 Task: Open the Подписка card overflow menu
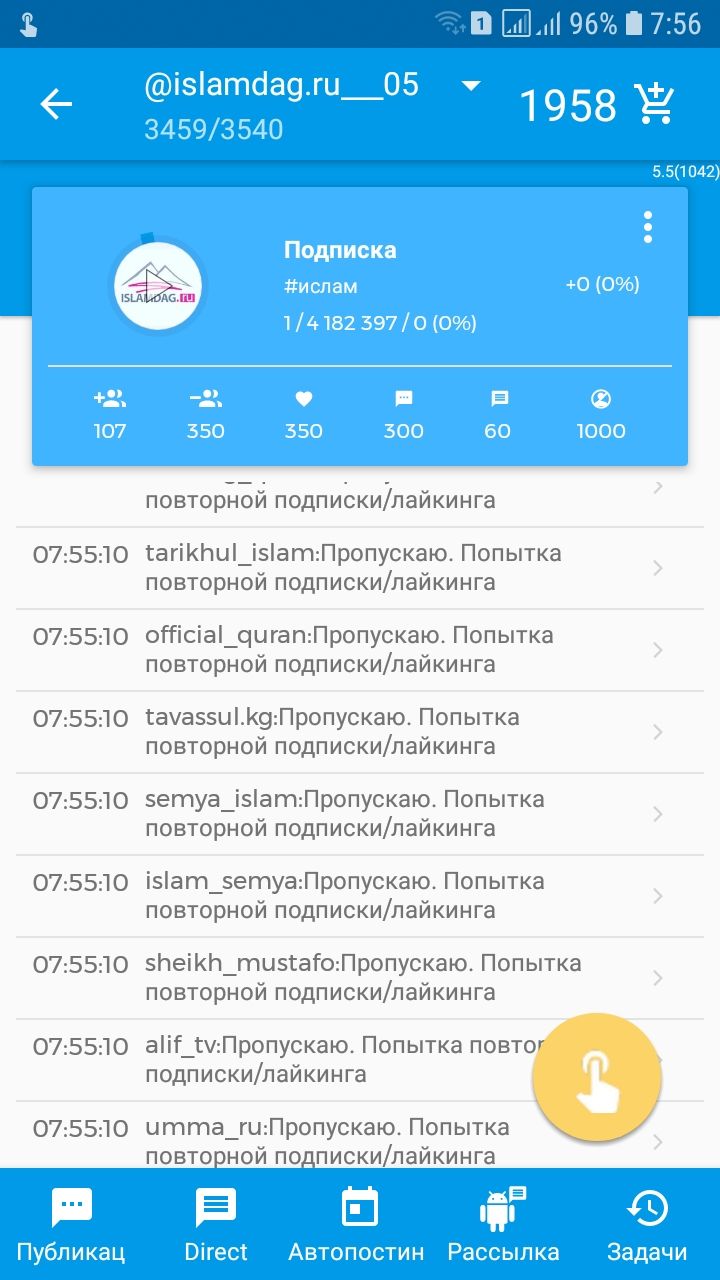[x=648, y=228]
